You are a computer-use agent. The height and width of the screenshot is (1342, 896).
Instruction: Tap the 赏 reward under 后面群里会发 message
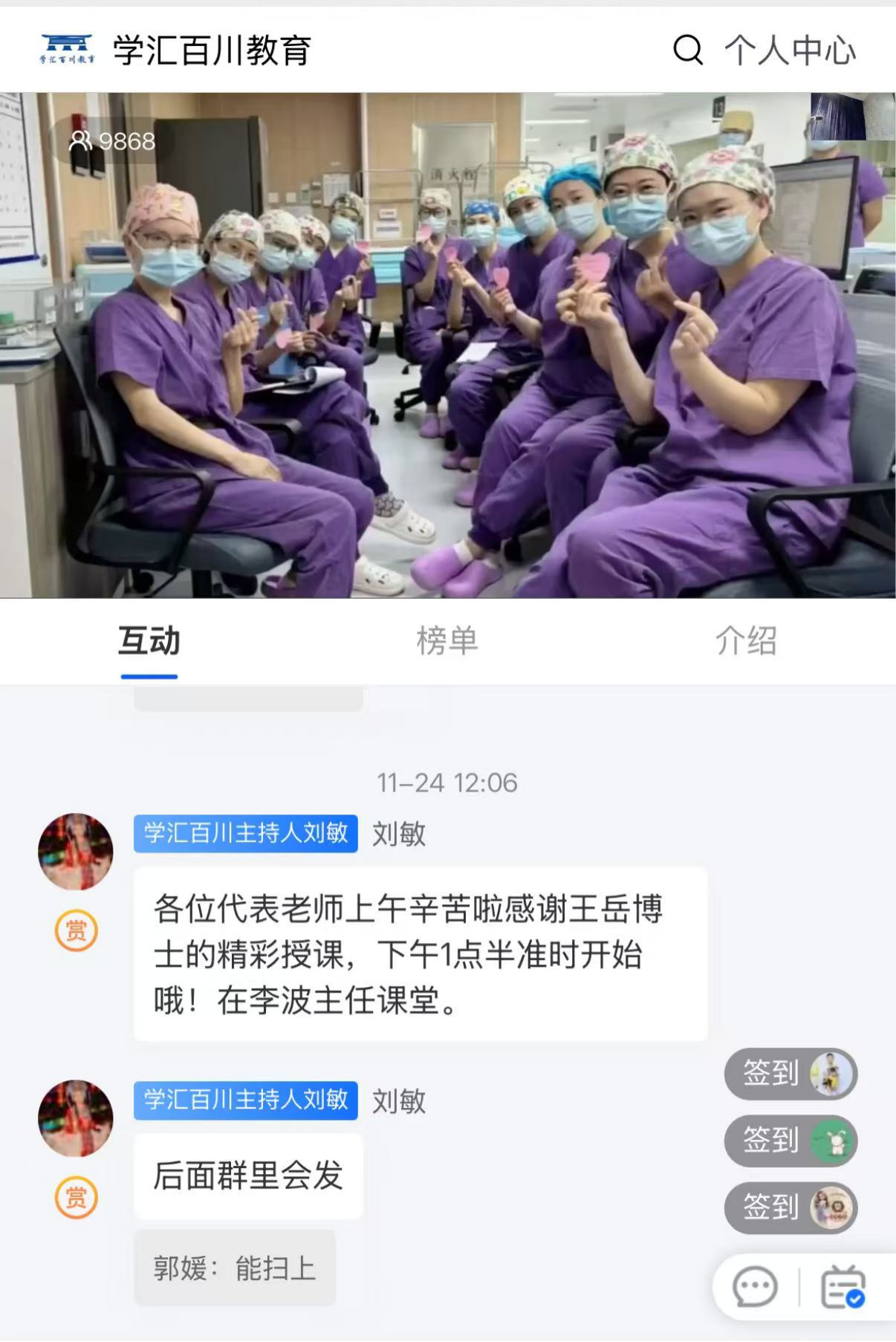[77, 1197]
